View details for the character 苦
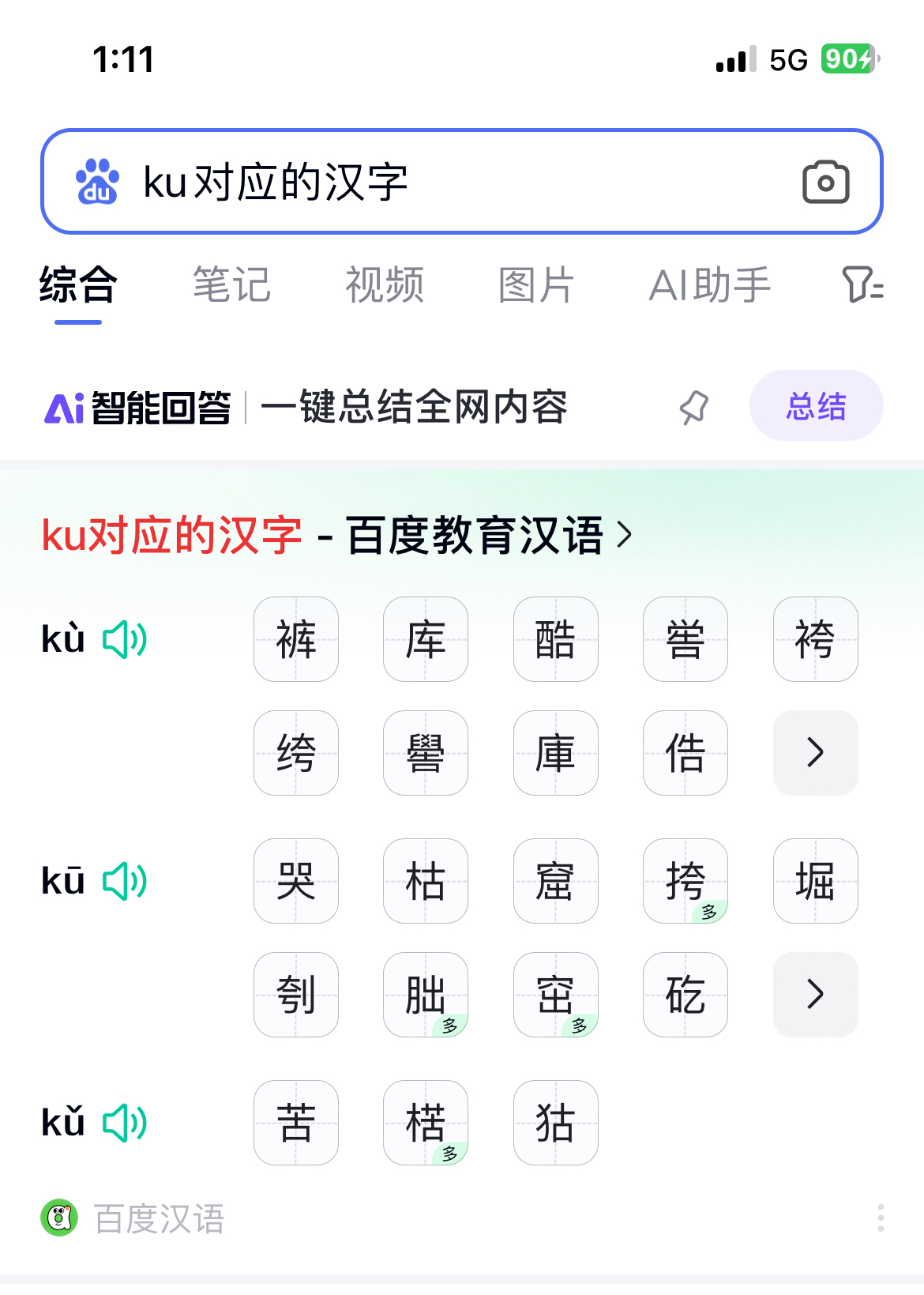924x1295 pixels. 296,1123
